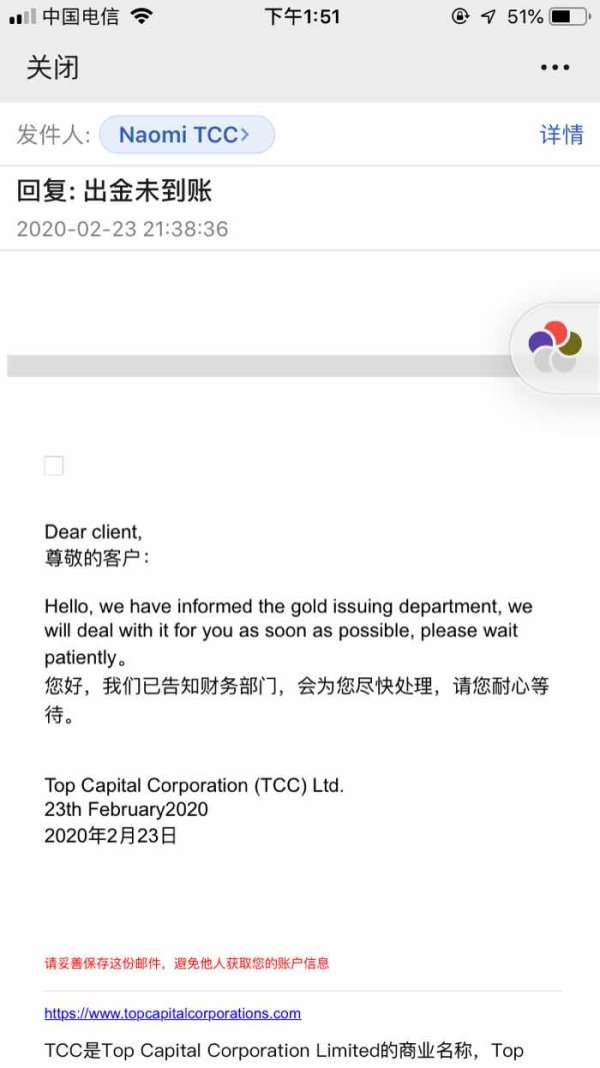Tap 关闭 to close the email
The width and height of the screenshot is (600, 1068).
(52, 68)
